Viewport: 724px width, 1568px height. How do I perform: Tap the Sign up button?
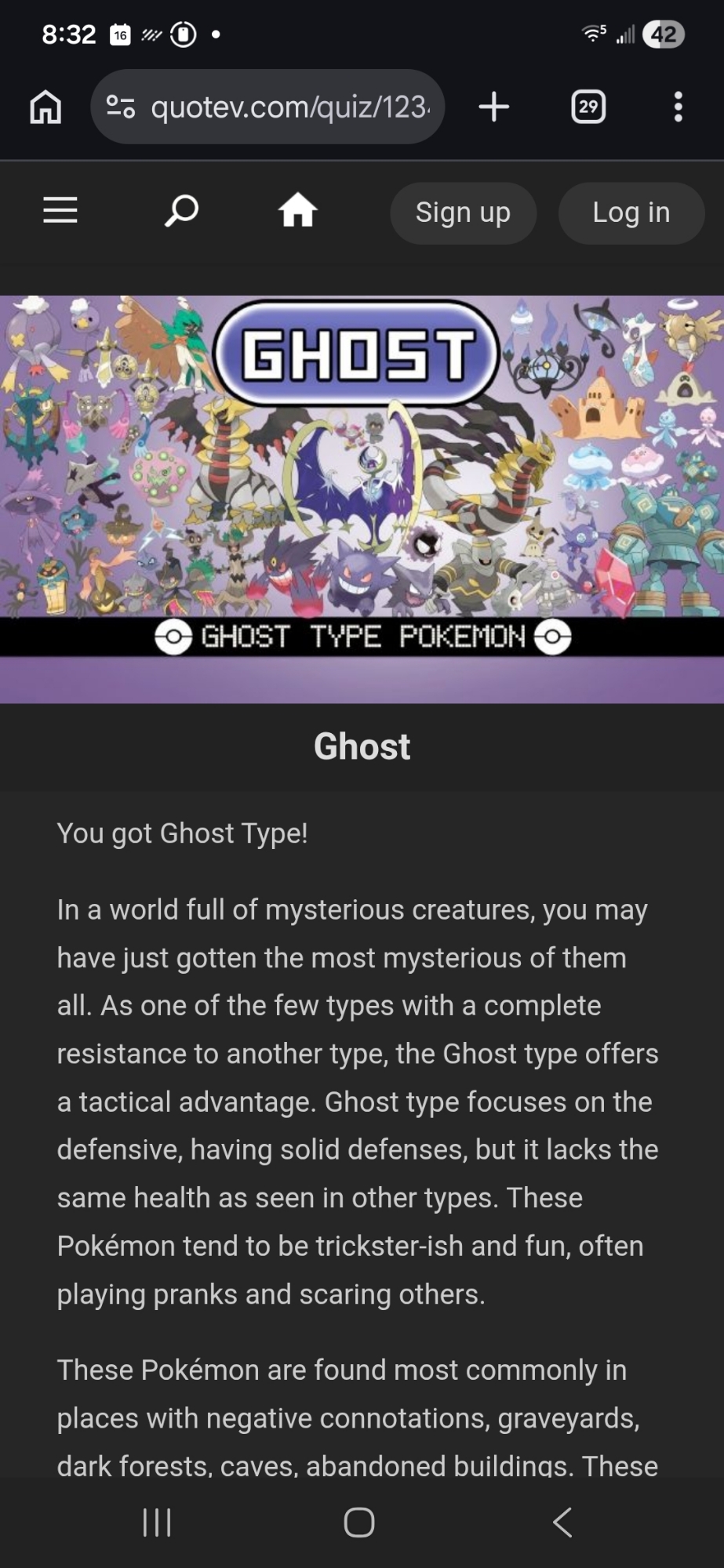pyautogui.click(x=463, y=212)
